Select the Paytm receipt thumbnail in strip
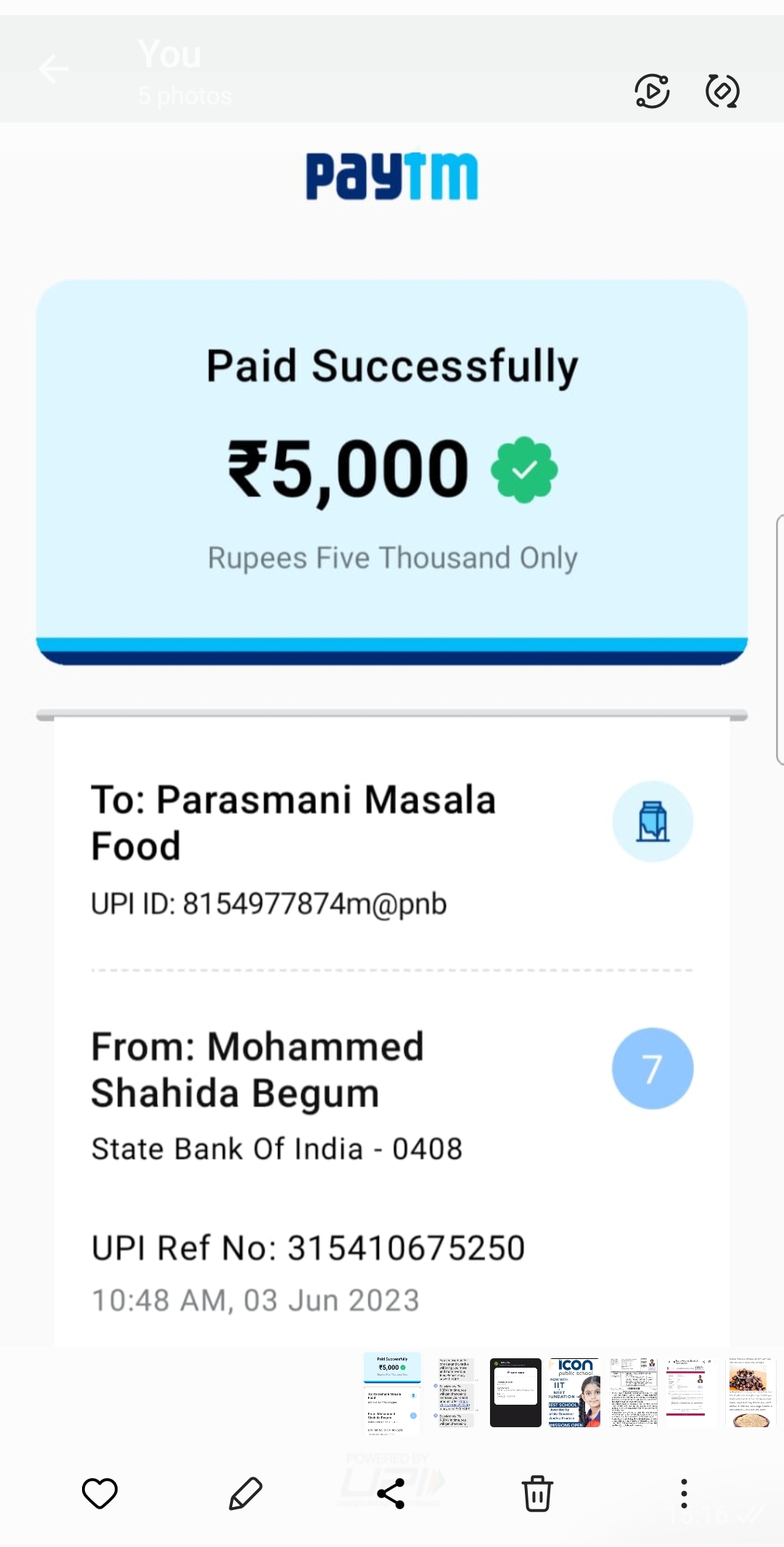Image resolution: width=784 pixels, height=1547 pixels. 392,1394
